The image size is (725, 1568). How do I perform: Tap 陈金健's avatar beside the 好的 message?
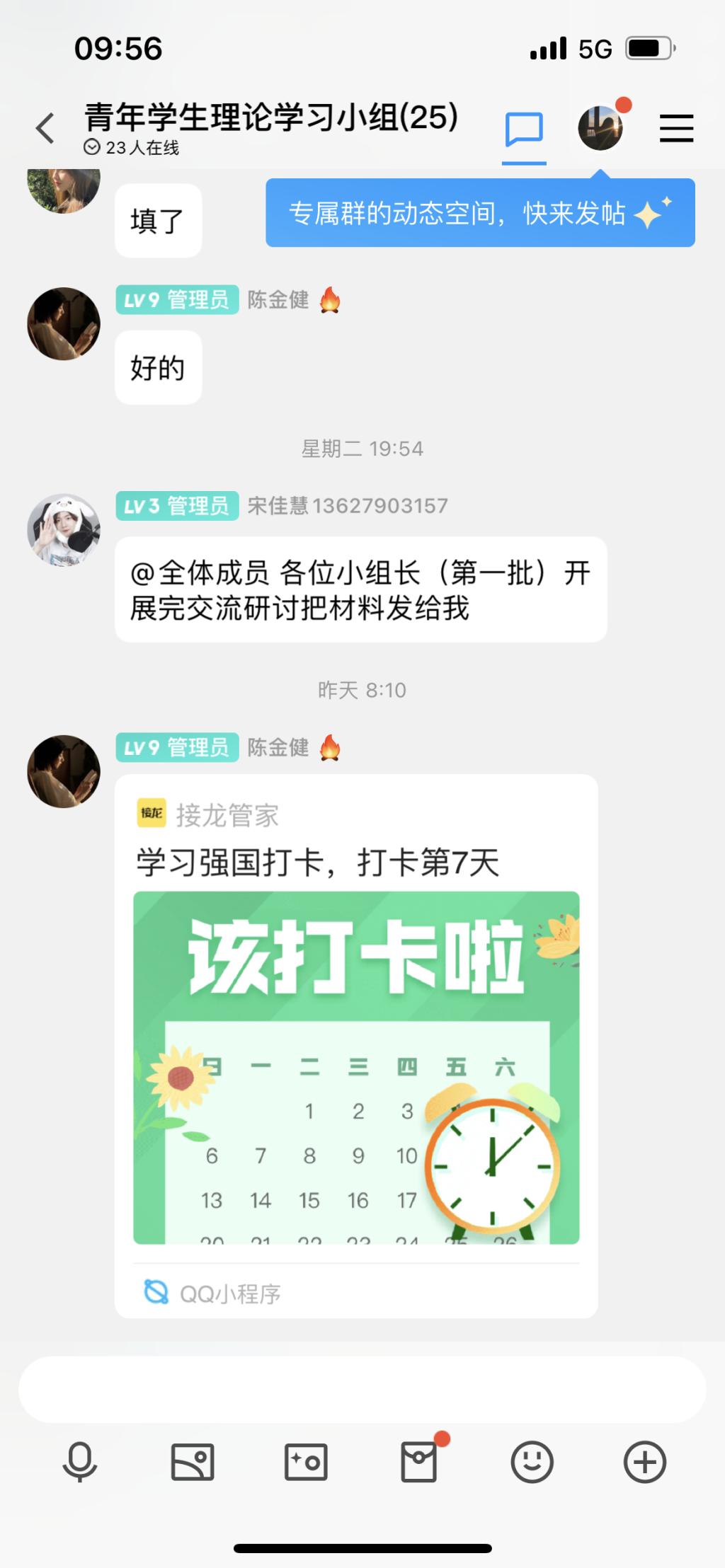pyautogui.click(x=64, y=324)
